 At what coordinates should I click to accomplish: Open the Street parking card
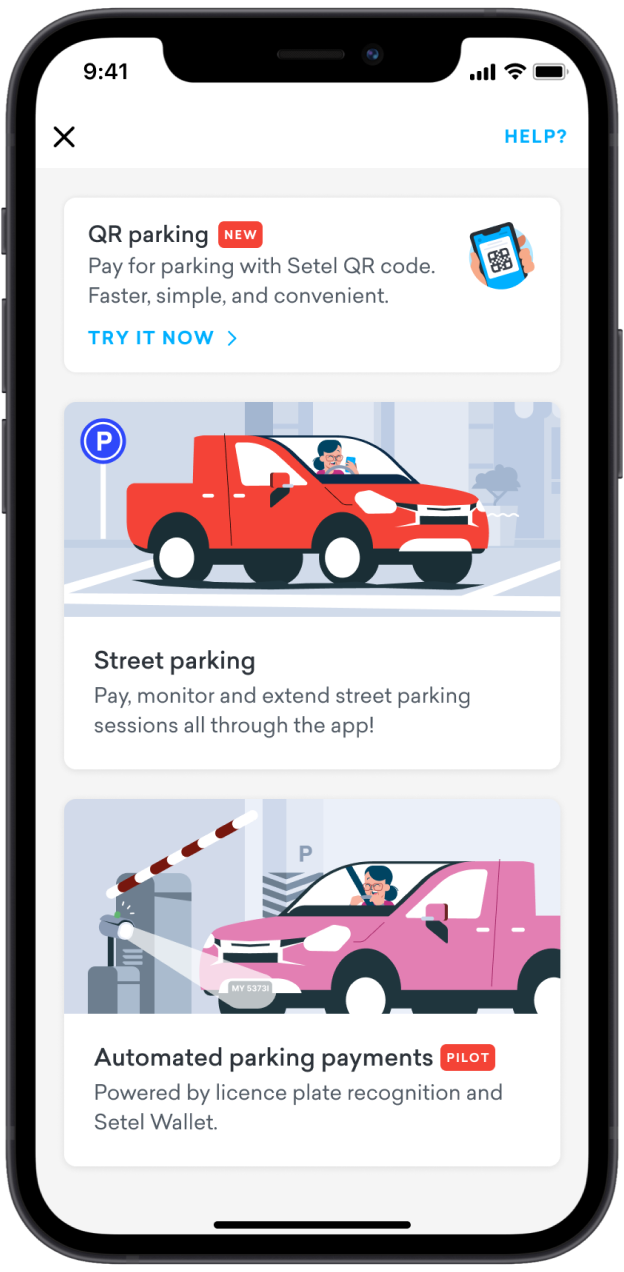coord(312,585)
